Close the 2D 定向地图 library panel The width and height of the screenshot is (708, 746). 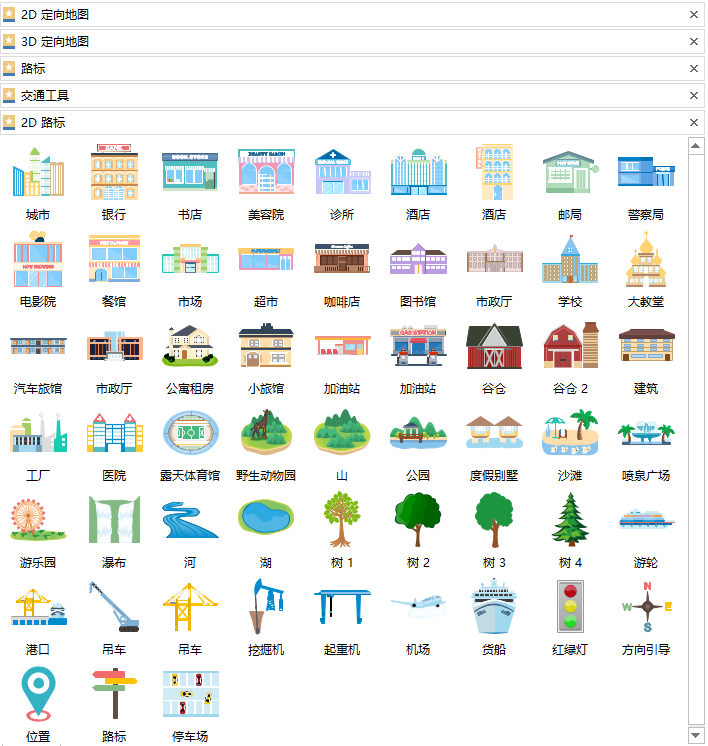pyautogui.click(x=694, y=15)
